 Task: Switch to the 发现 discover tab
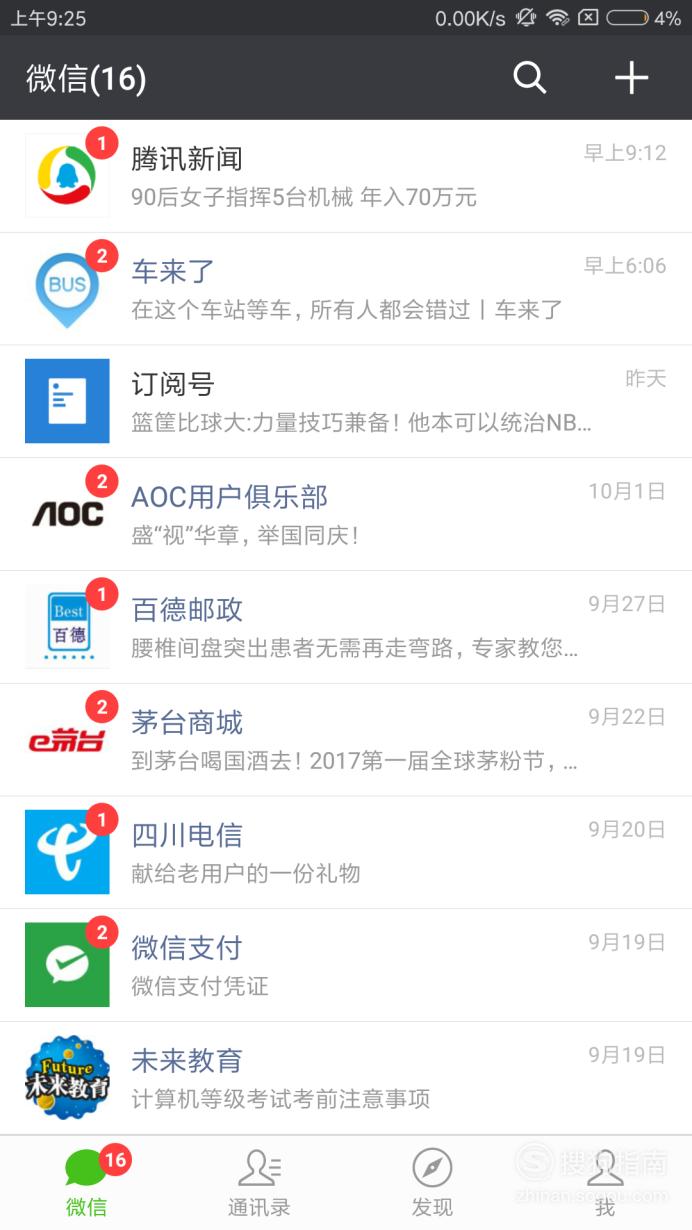pyautogui.click(x=432, y=1183)
